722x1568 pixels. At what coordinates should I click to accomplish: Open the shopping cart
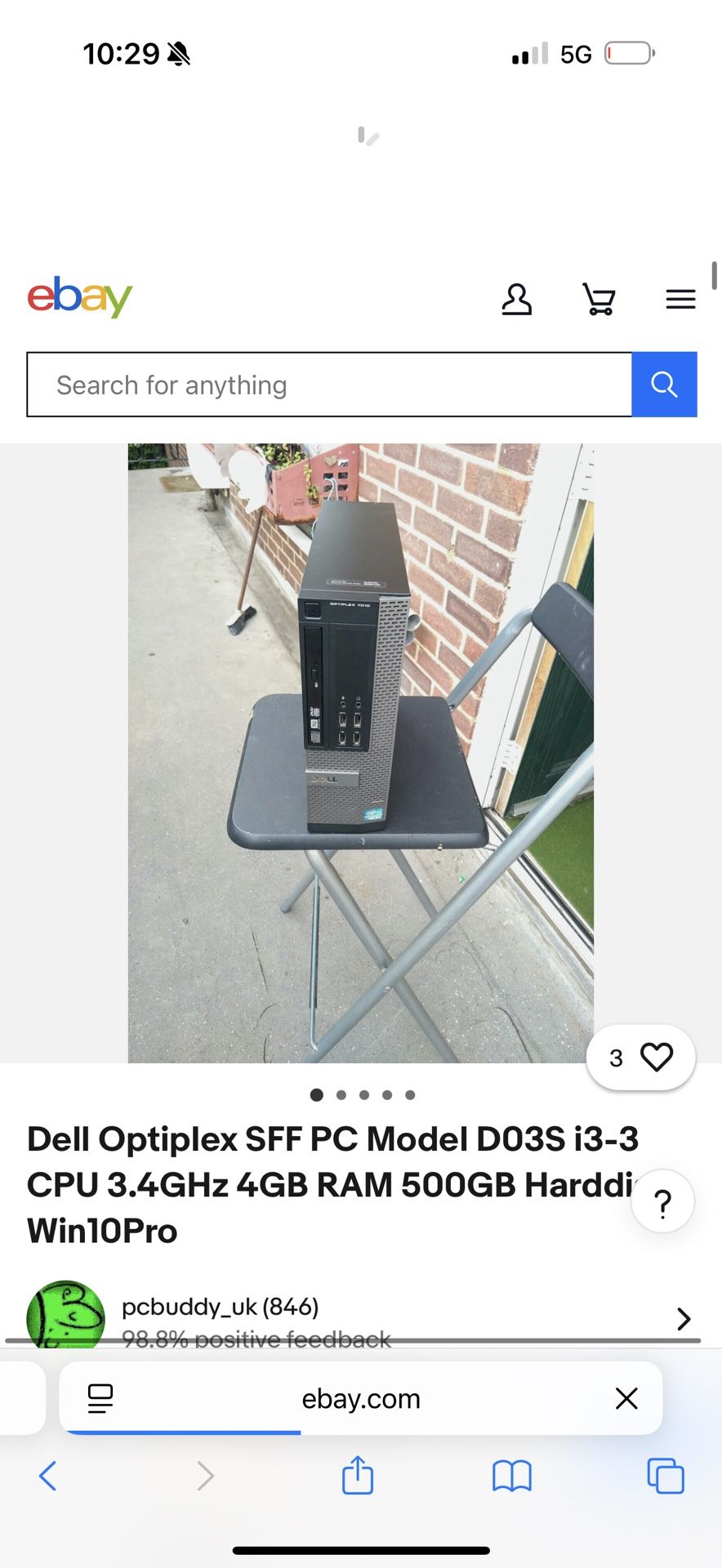(599, 299)
